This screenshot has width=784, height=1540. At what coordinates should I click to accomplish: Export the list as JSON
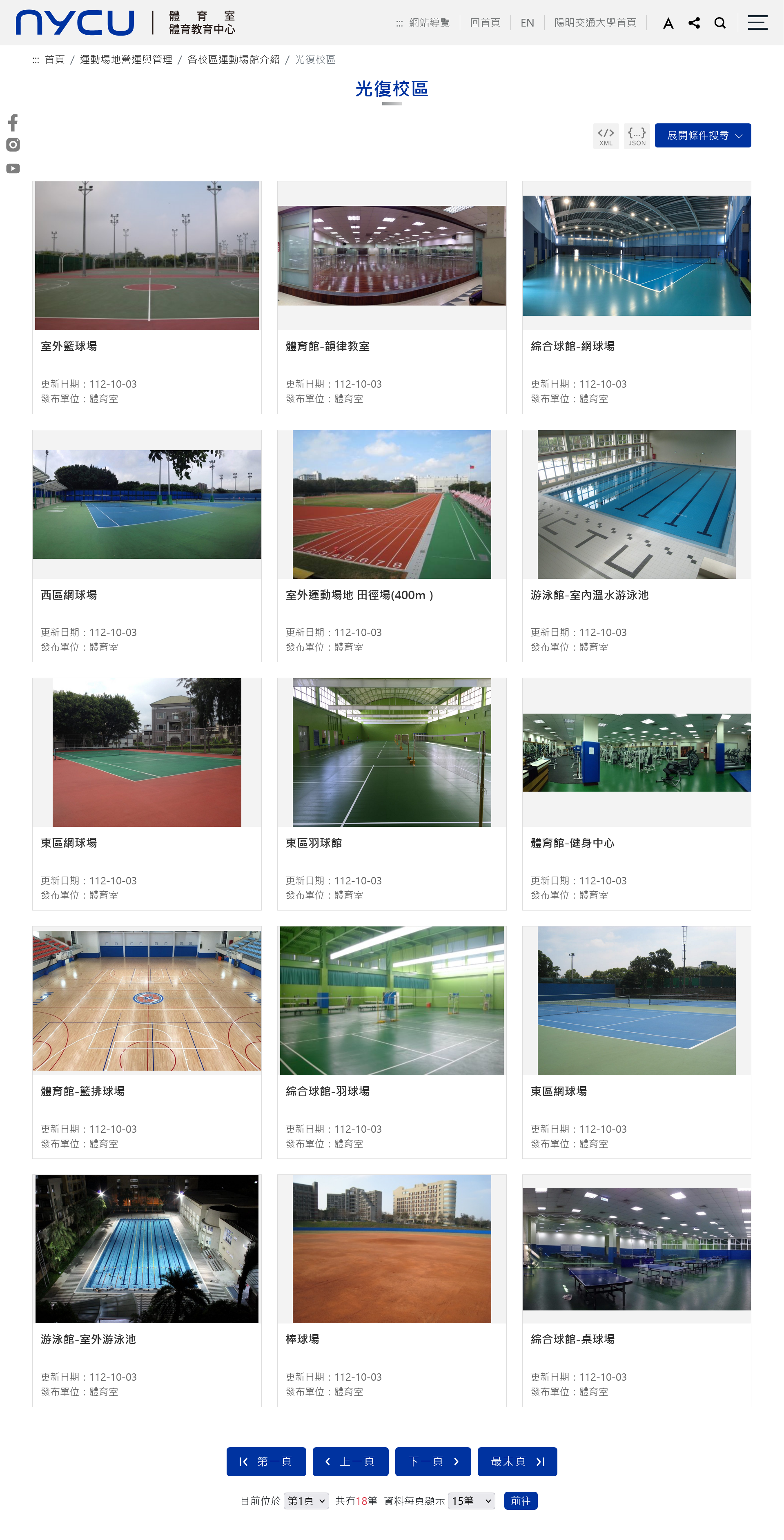[x=637, y=136]
